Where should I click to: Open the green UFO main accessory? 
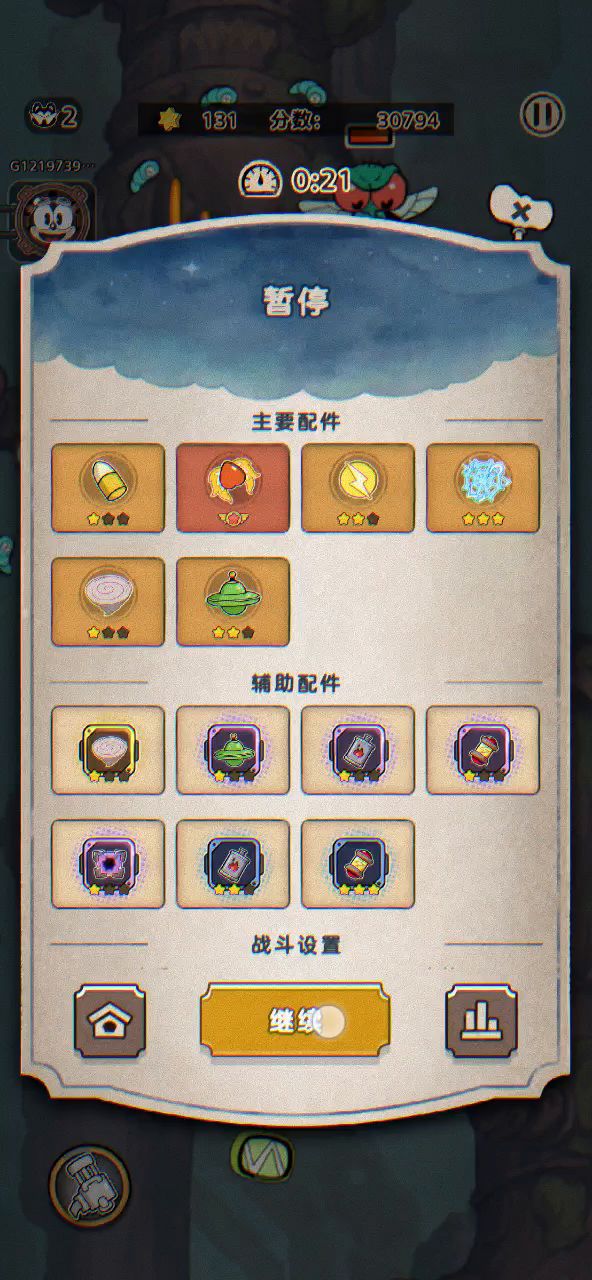[x=233, y=602]
